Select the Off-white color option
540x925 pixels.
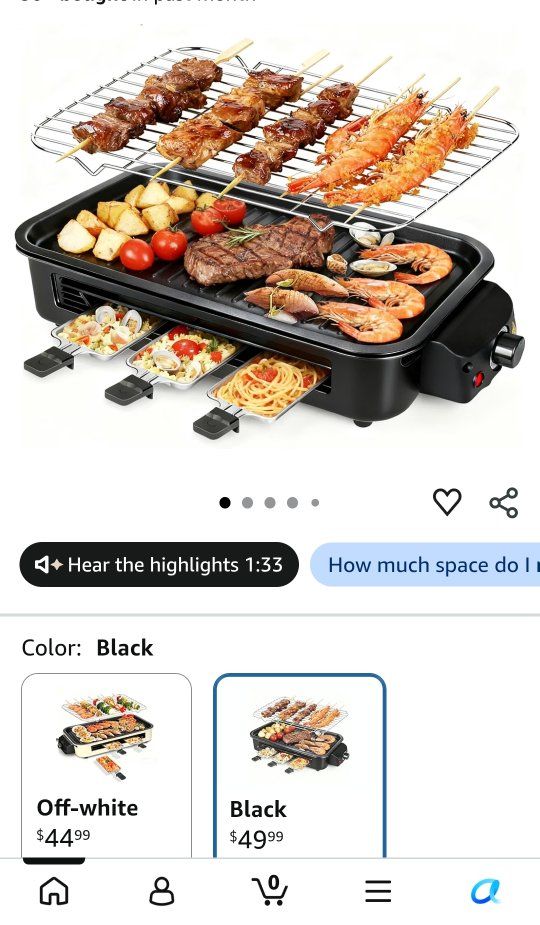106,766
